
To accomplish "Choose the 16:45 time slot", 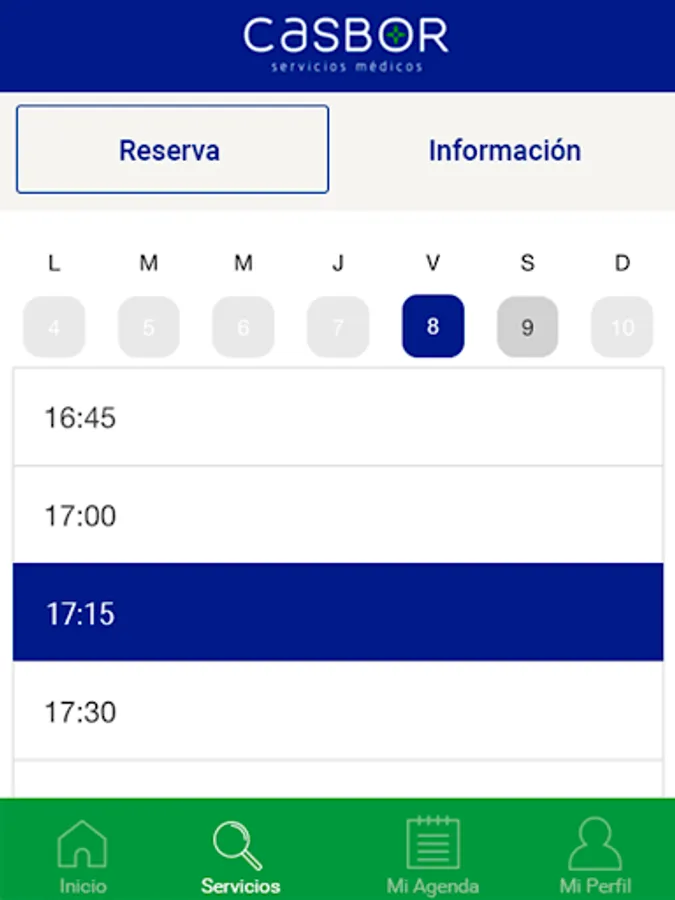I will 338,417.
